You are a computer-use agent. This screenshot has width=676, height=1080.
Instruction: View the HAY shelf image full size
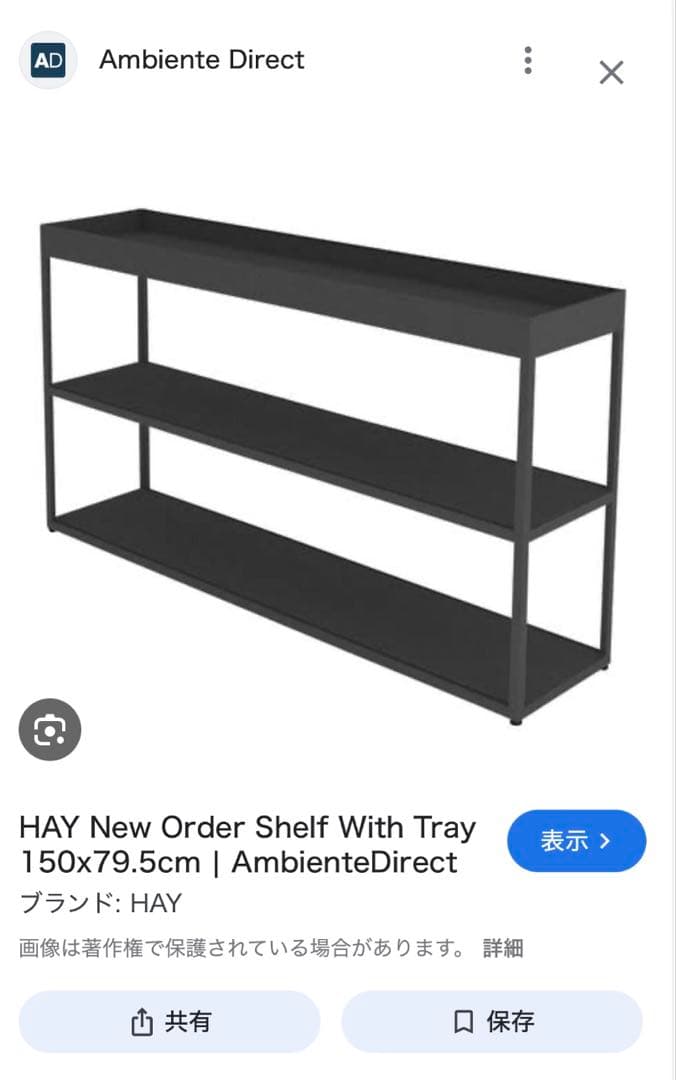[x=333, y=460]
